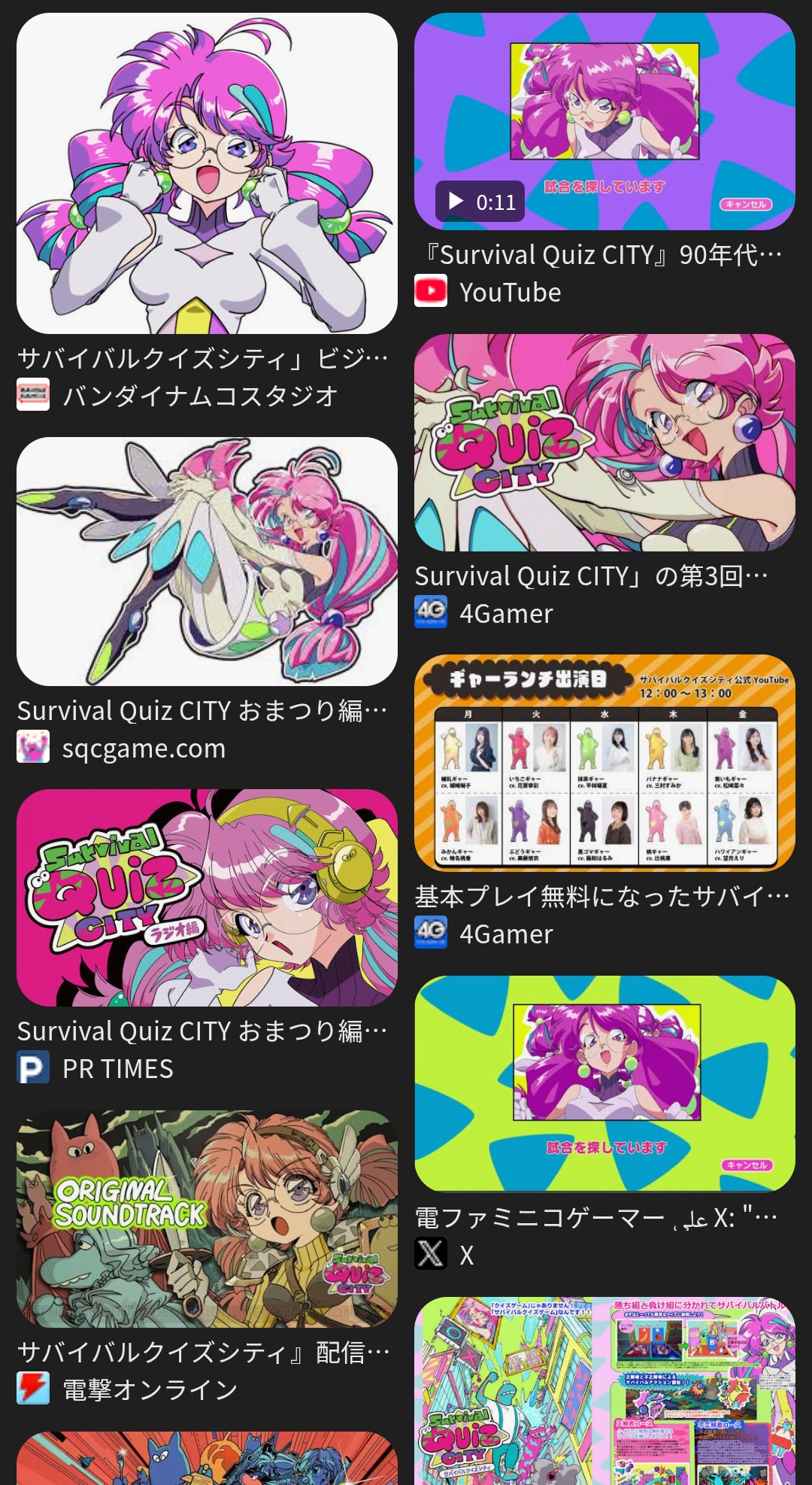Open the バンダイナムコスタジオ image result

[207, 174]
